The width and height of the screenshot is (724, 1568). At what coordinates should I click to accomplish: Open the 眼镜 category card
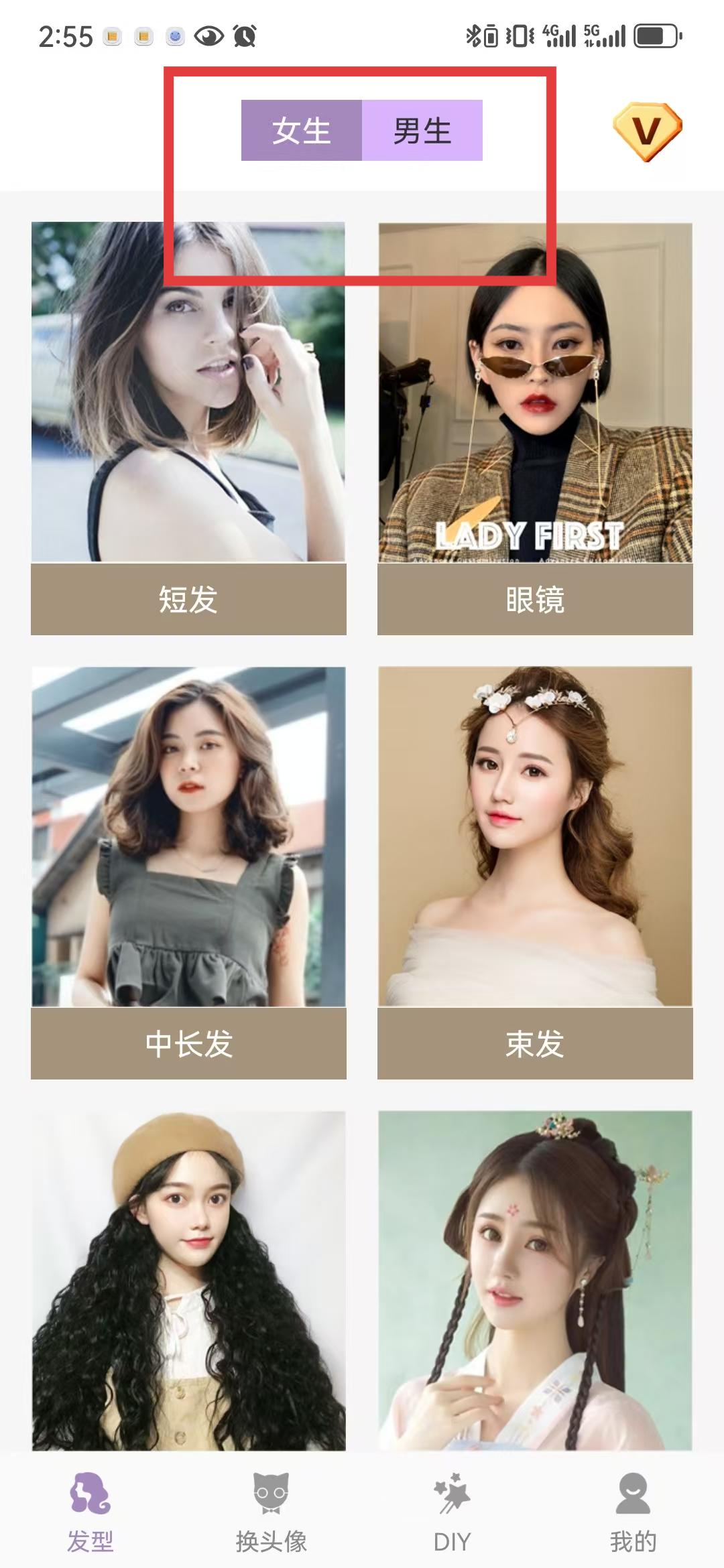(x=535, y=429)
